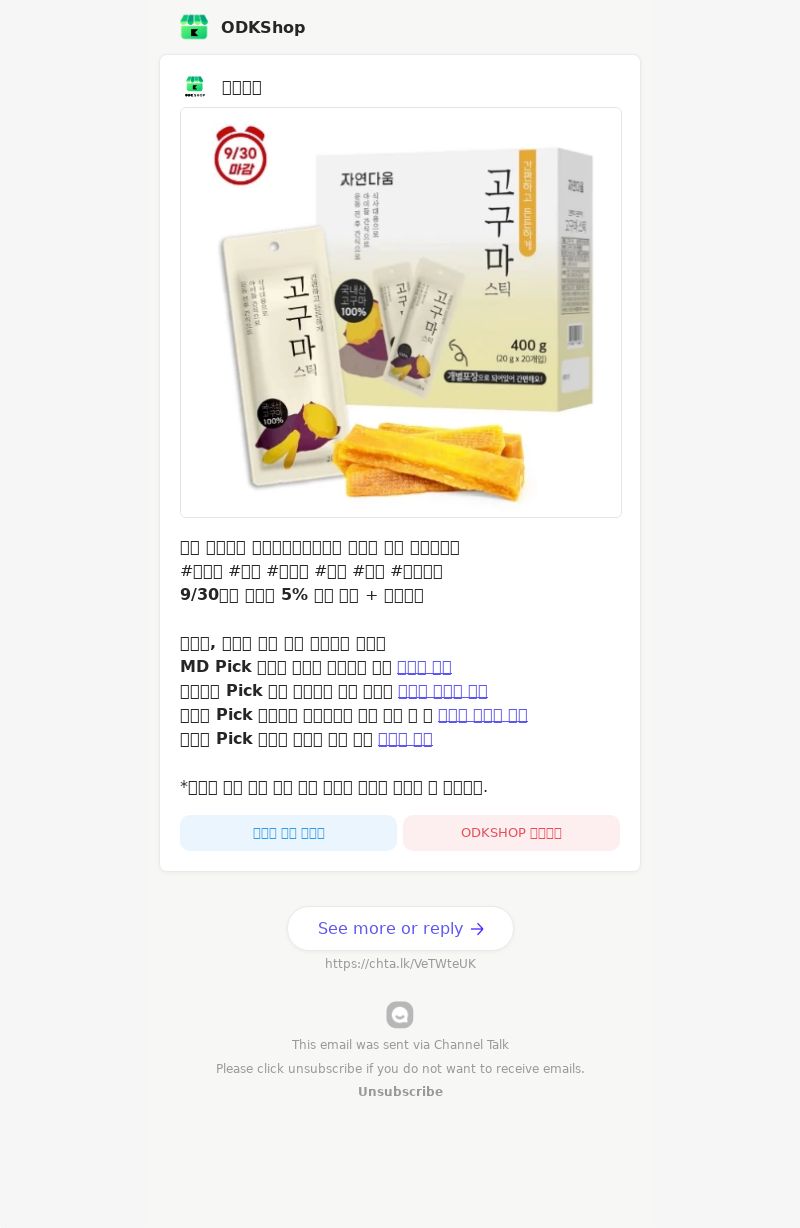Select See more or reply

point(400,928)
